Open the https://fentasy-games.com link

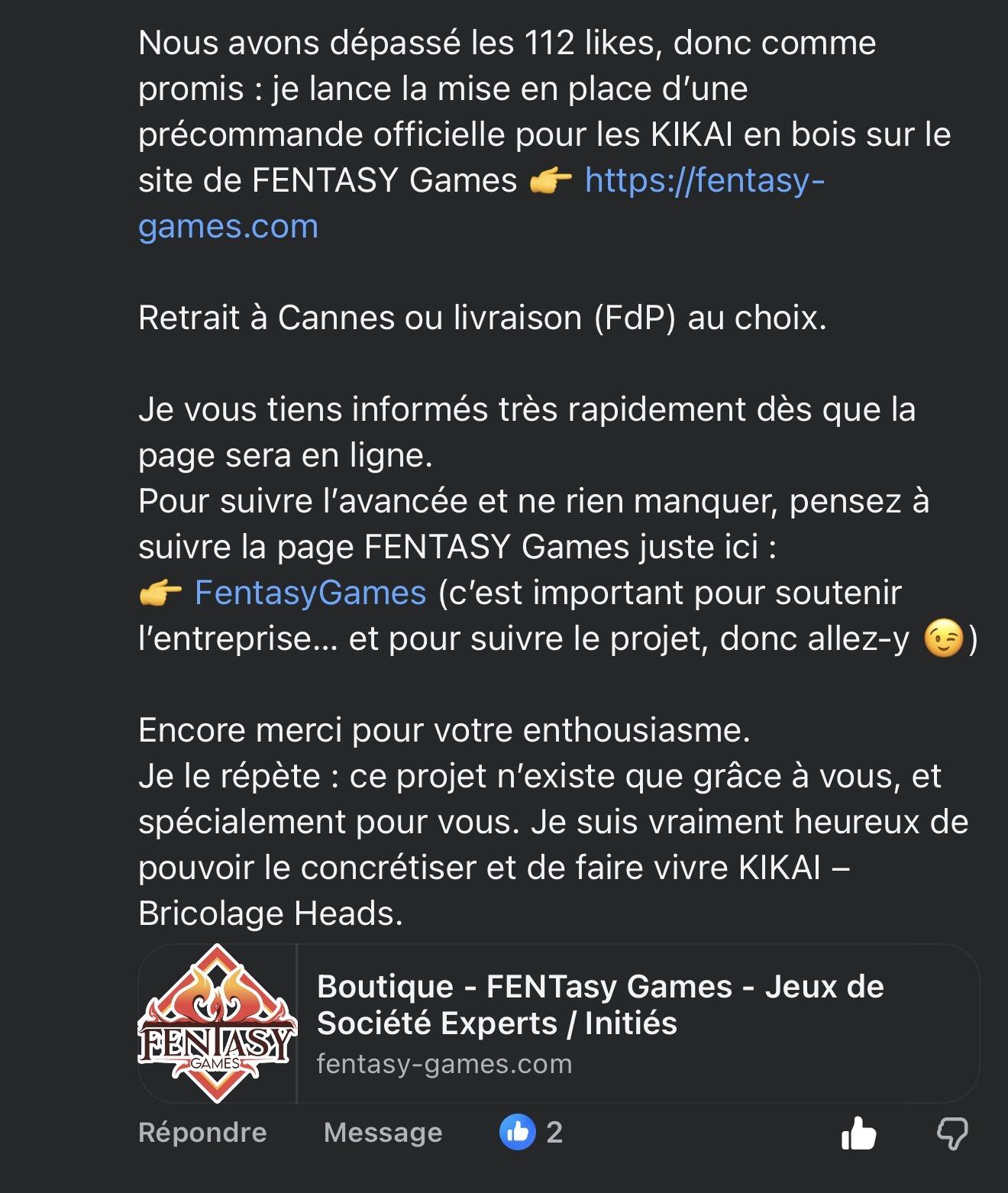tap(703, 182)
